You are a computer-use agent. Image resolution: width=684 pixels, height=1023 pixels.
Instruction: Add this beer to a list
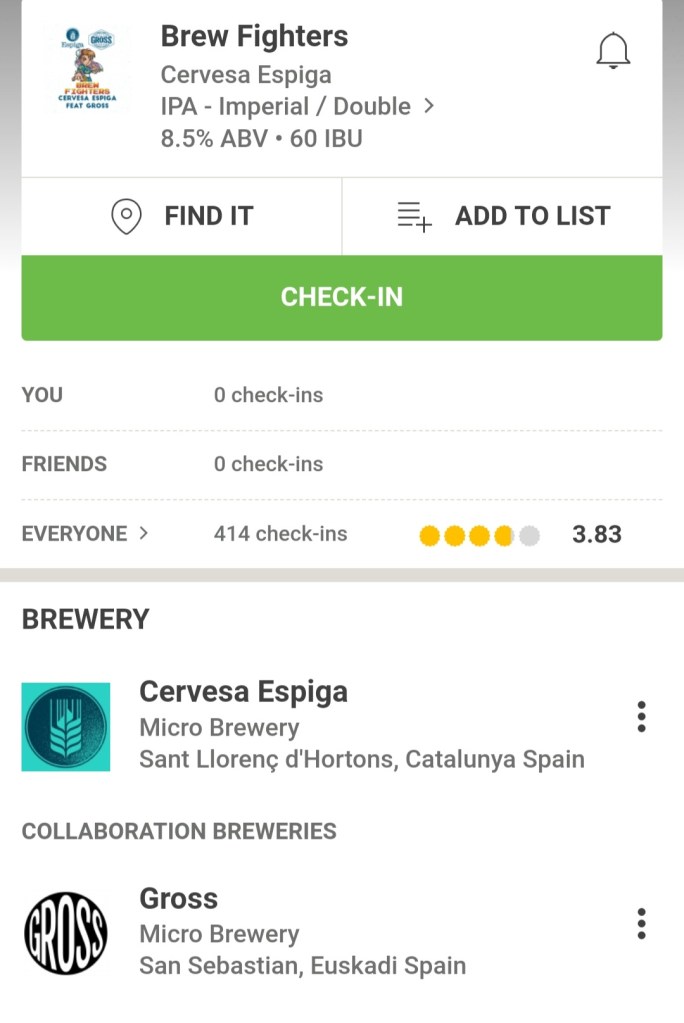[502, 216]
